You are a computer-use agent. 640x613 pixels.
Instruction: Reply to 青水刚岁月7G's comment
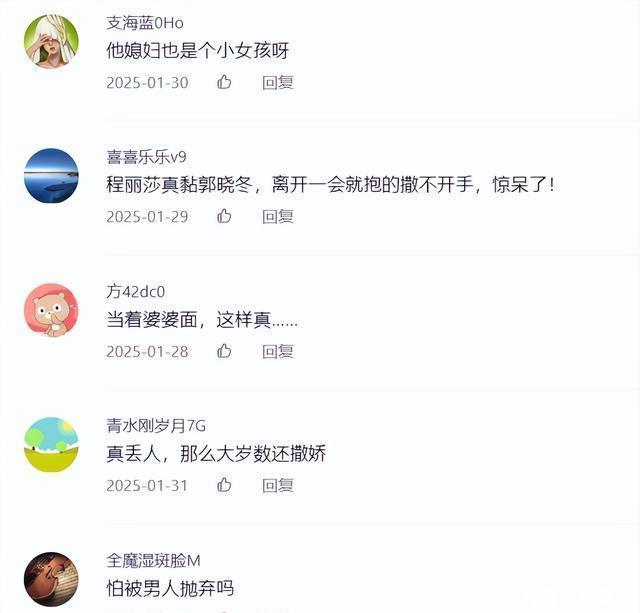coord(278,485)
